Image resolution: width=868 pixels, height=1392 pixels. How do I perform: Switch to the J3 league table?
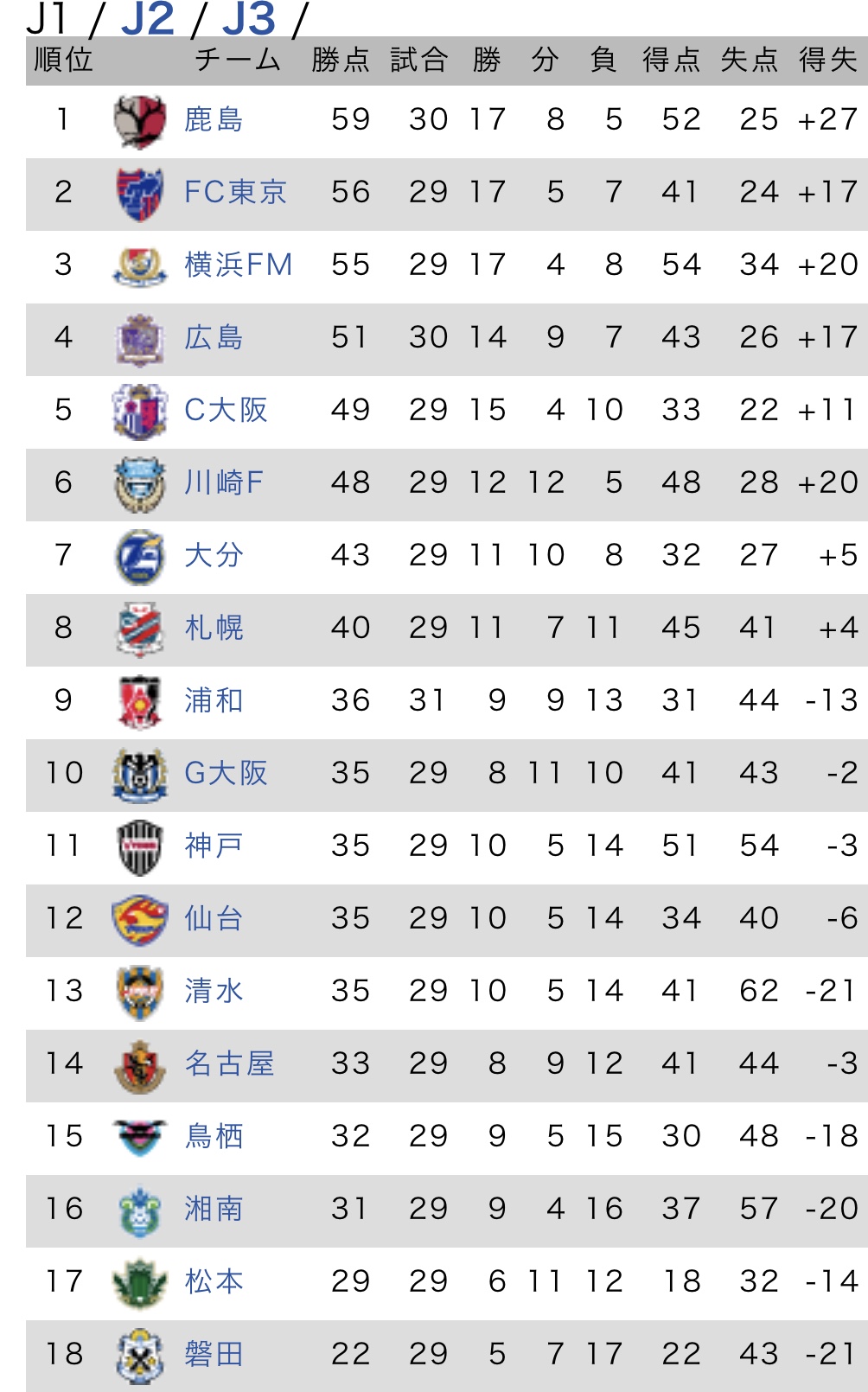click(249, 18)
